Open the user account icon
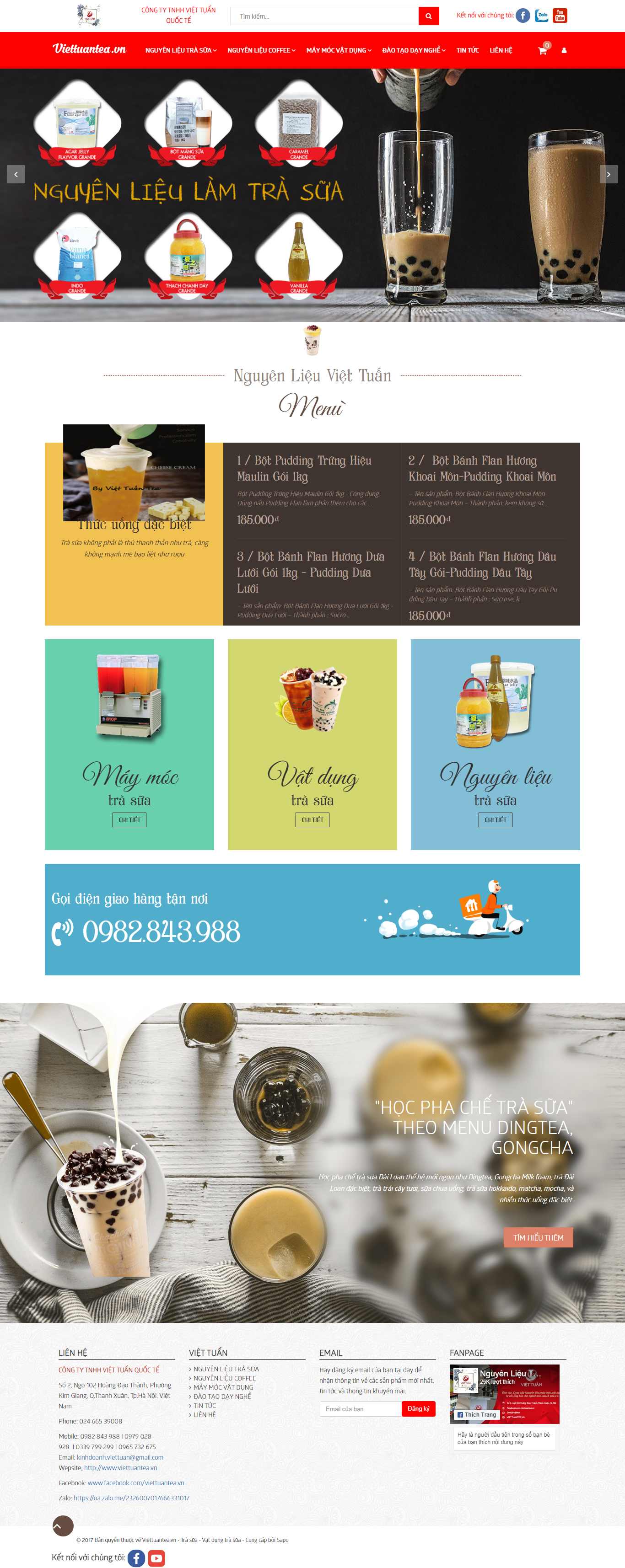The width and height of the screenshot is (625, 1568). (x=564, y=50)
